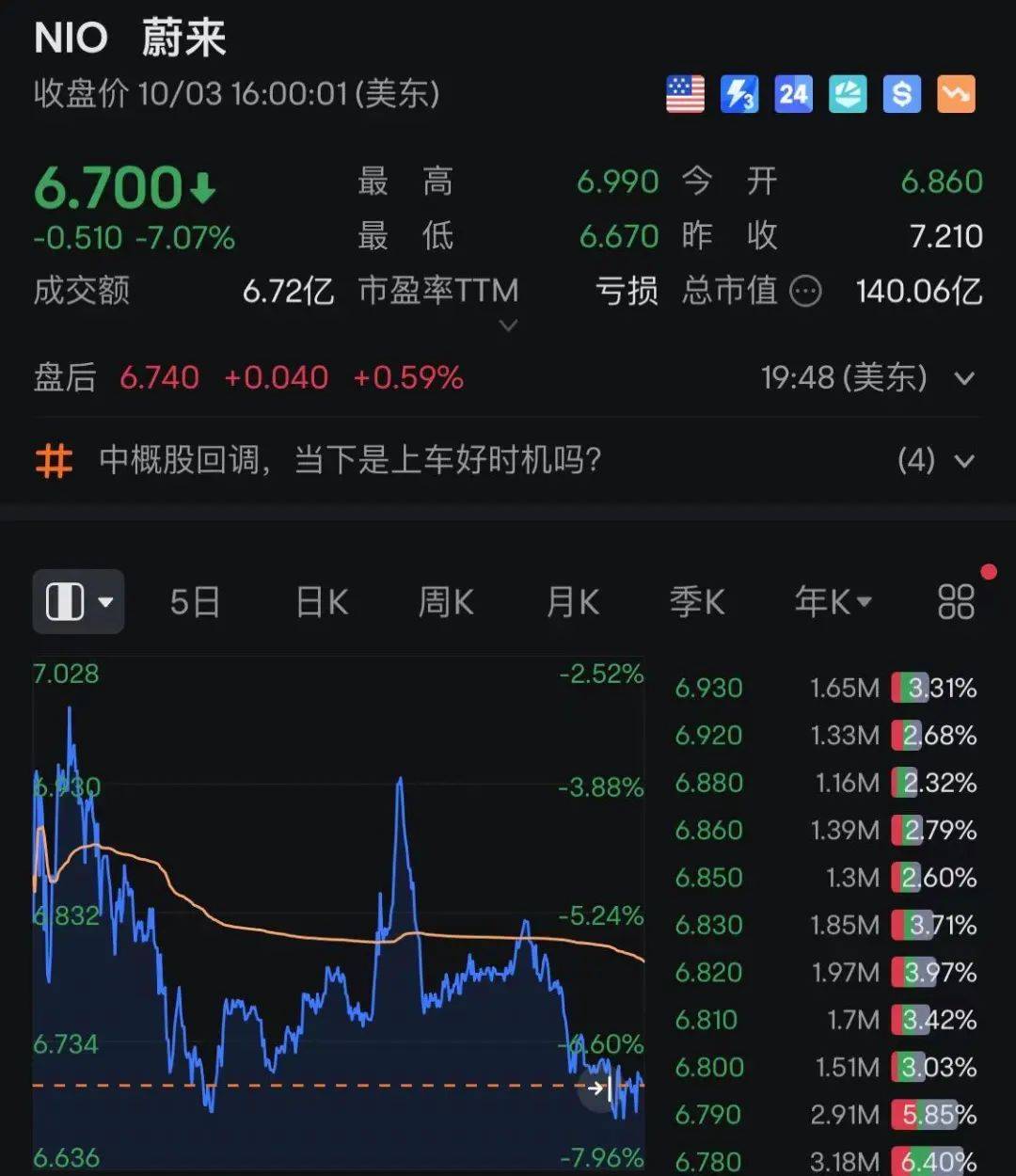
Task: Switch to the 5日 chart tab
Action: (195, 601)
